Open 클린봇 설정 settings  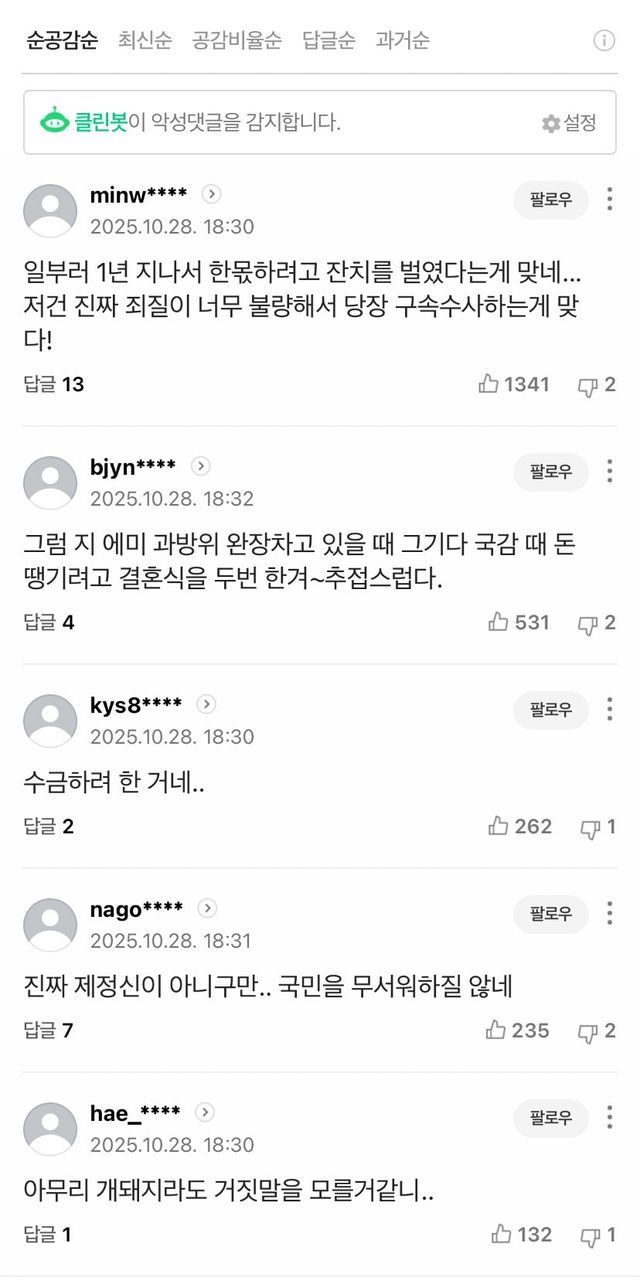569,123
